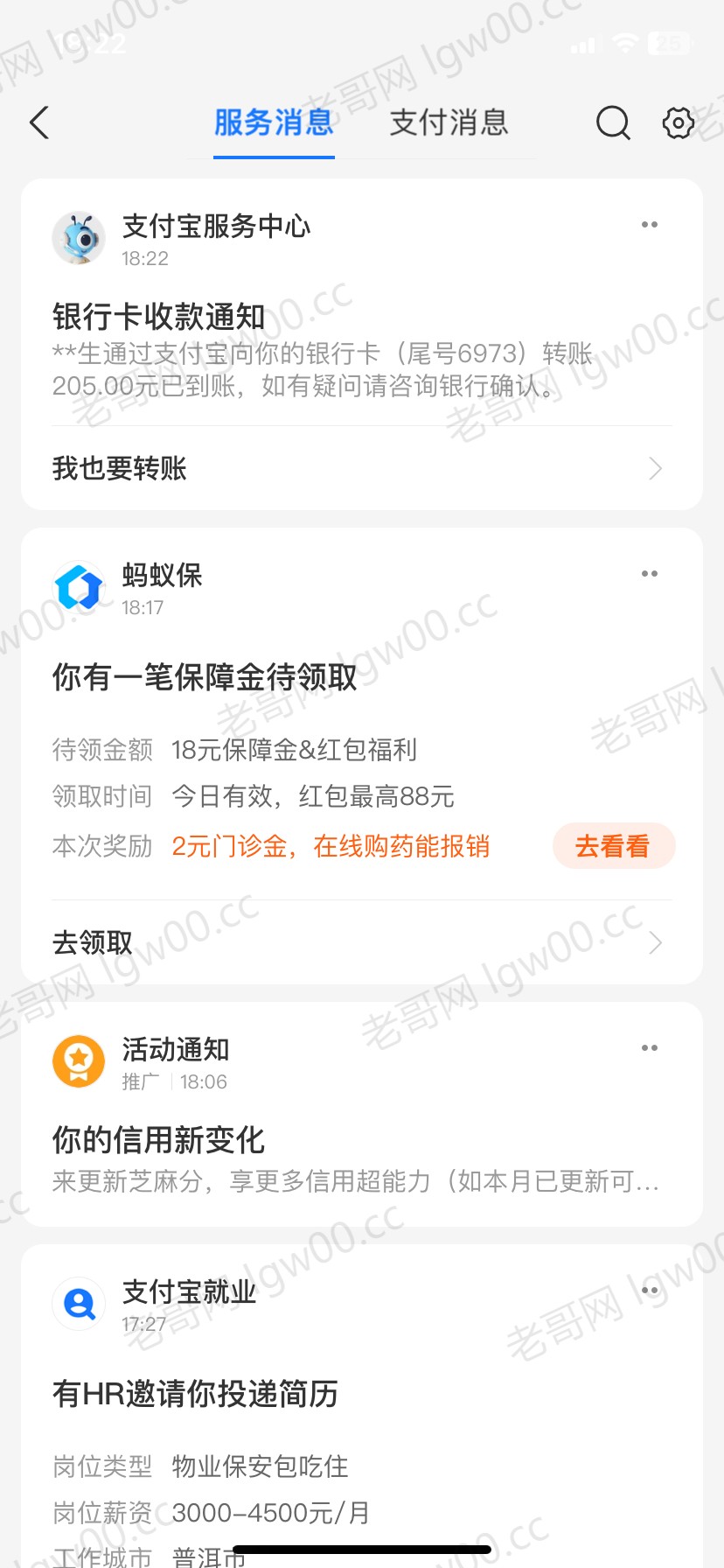Open more options for 活动通知 card
Screen dimensions: 724x1568
(x=650, y=1048)
